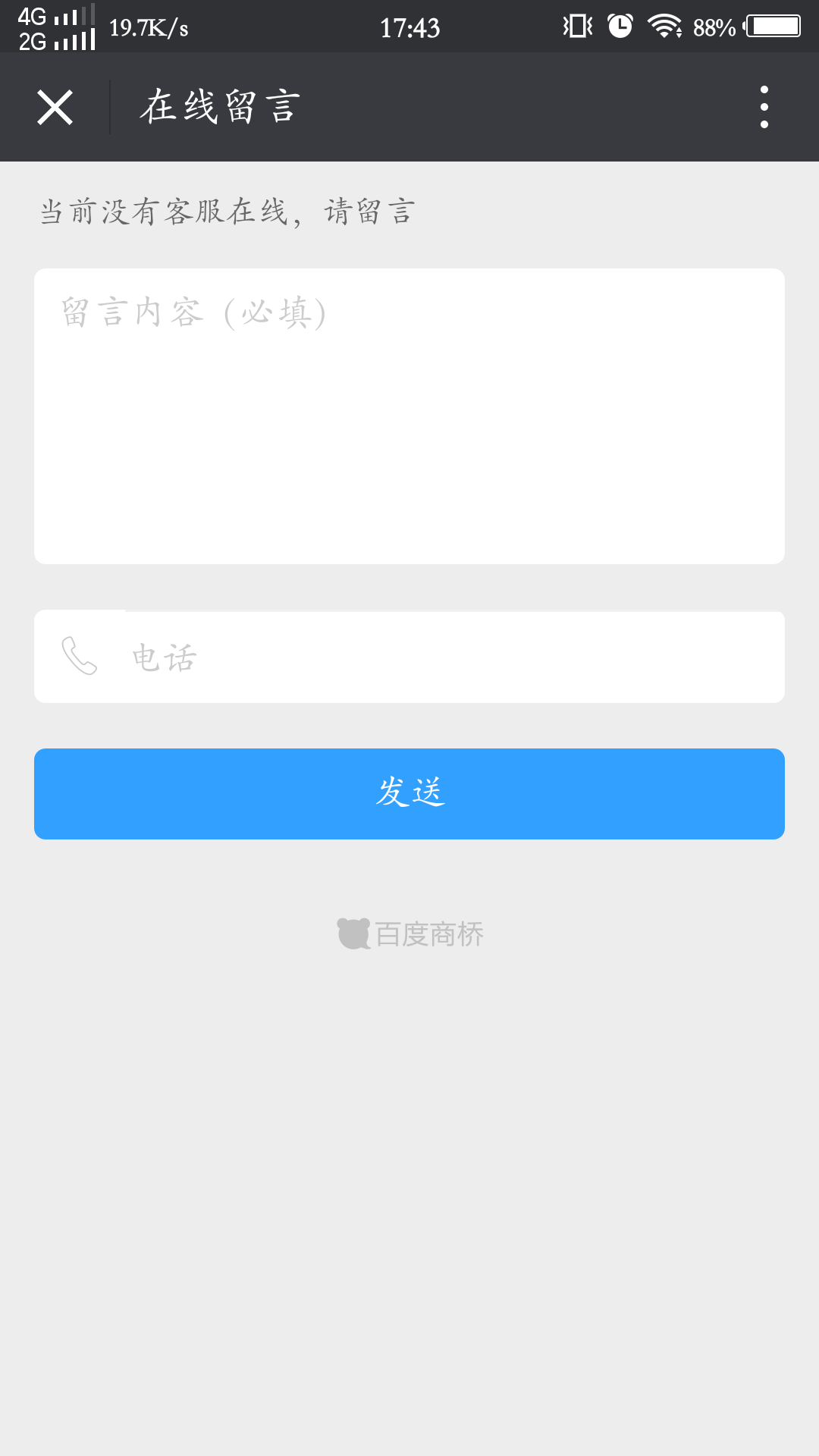819x1456 pixels.
Task: Focus the 留言内容 message text box
Action: tap(409, 416)
